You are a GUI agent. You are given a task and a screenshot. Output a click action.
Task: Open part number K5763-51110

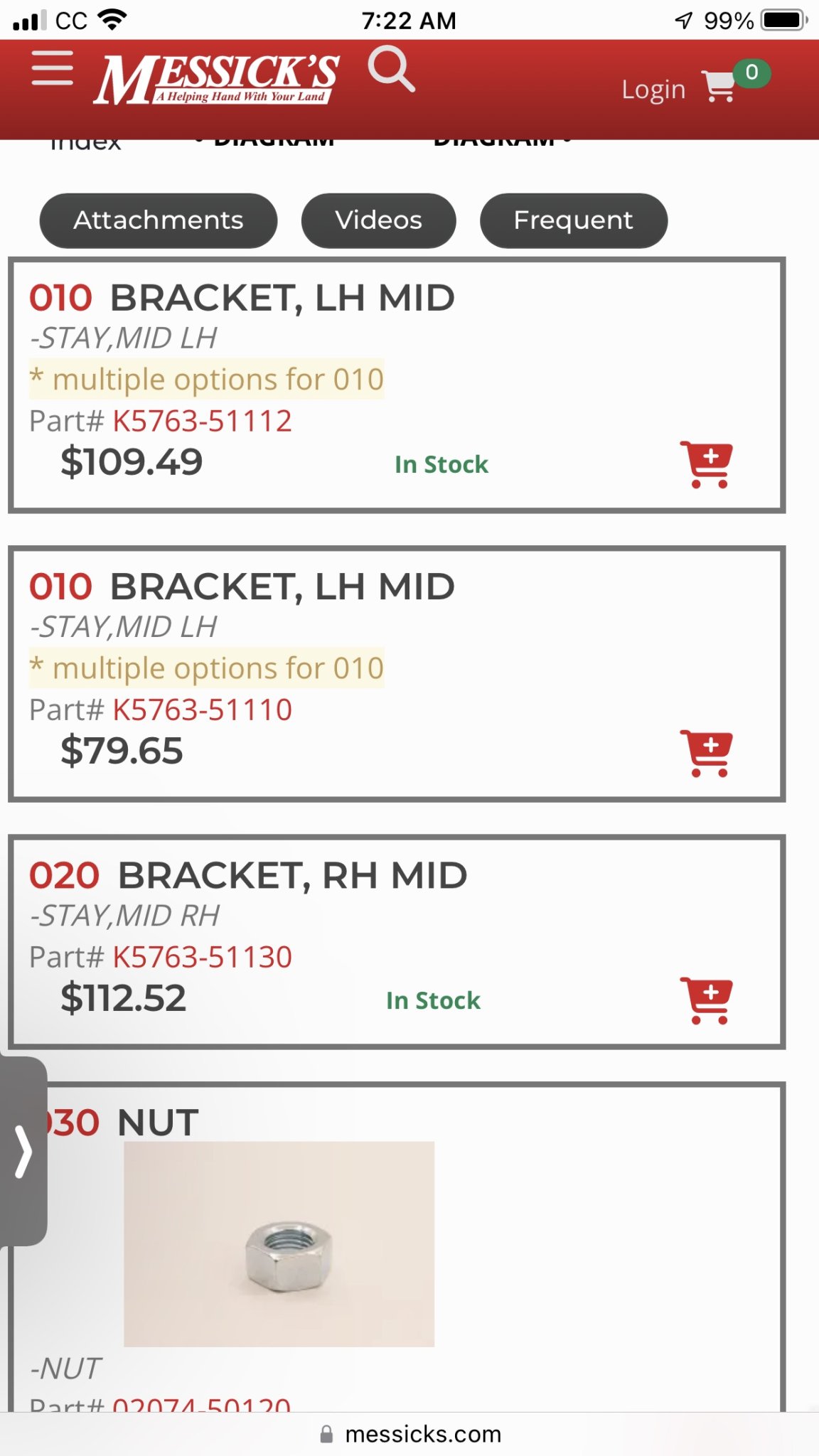[202, 710]
